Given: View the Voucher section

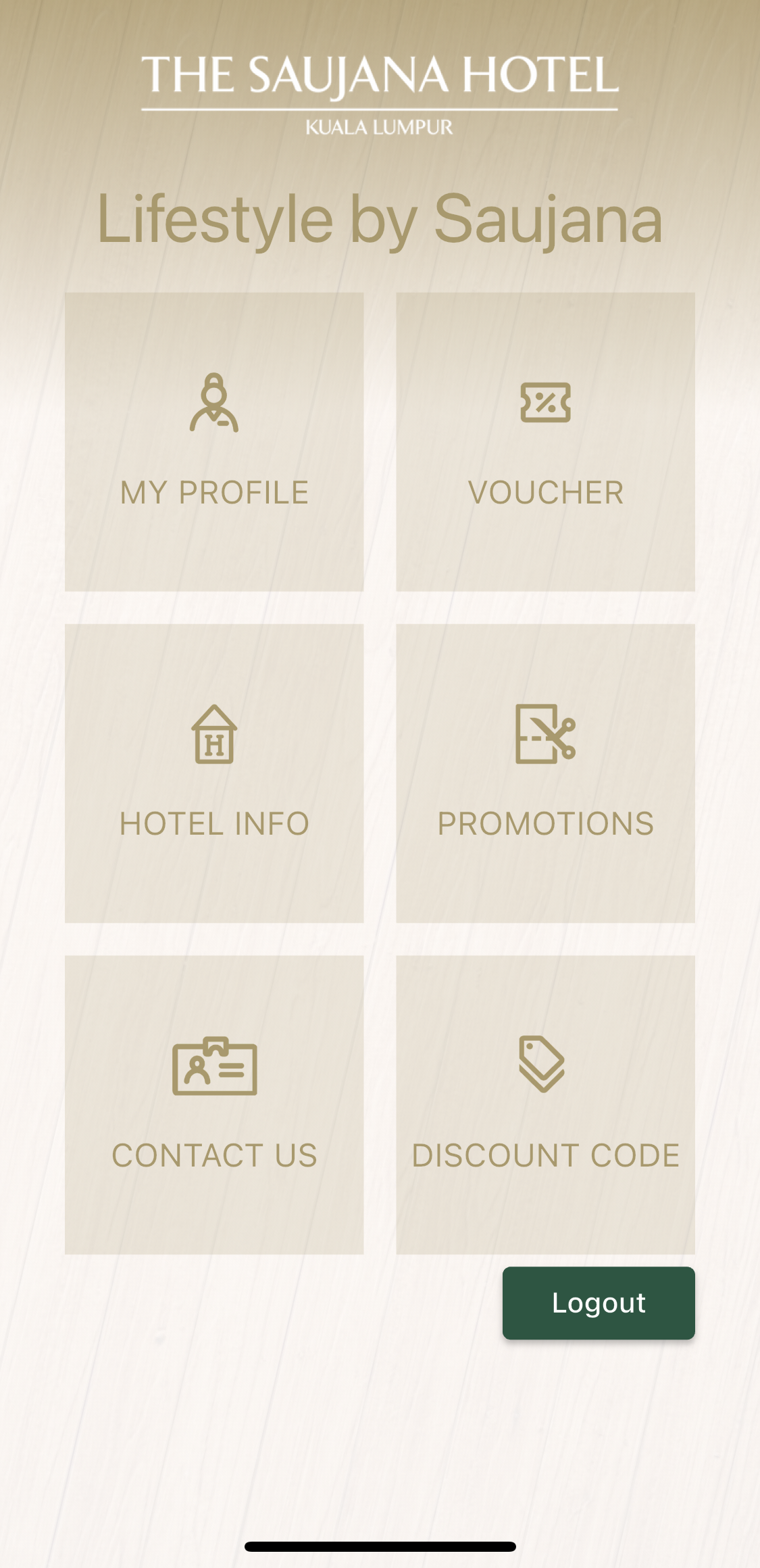Looking at the screenshot, I should [x=545, y=442].
